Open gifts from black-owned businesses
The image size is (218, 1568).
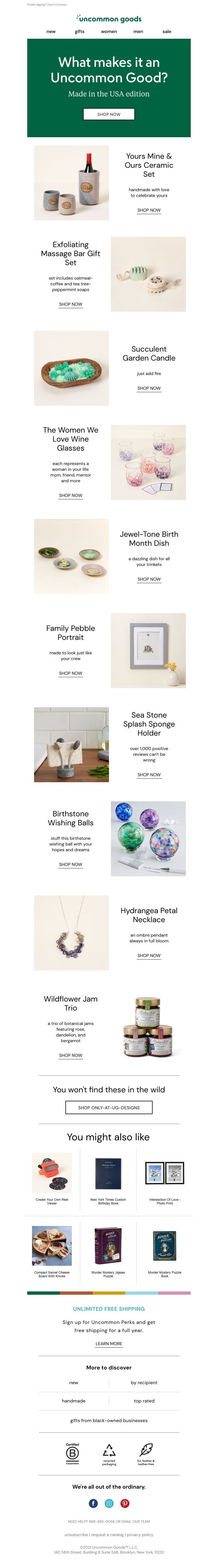108,1420
